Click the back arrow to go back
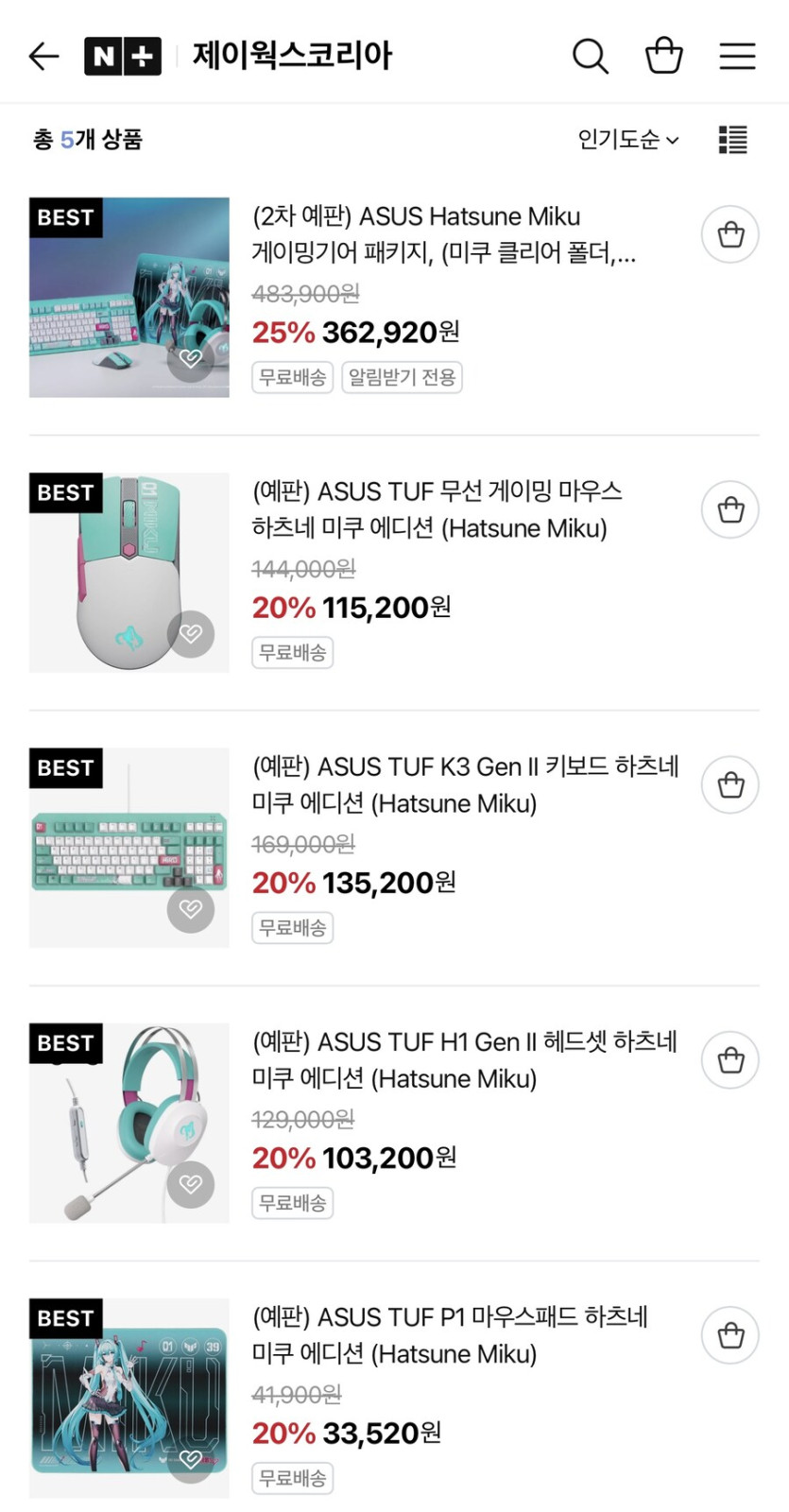This screenshot has height=1512, width=789. point(43,55)
